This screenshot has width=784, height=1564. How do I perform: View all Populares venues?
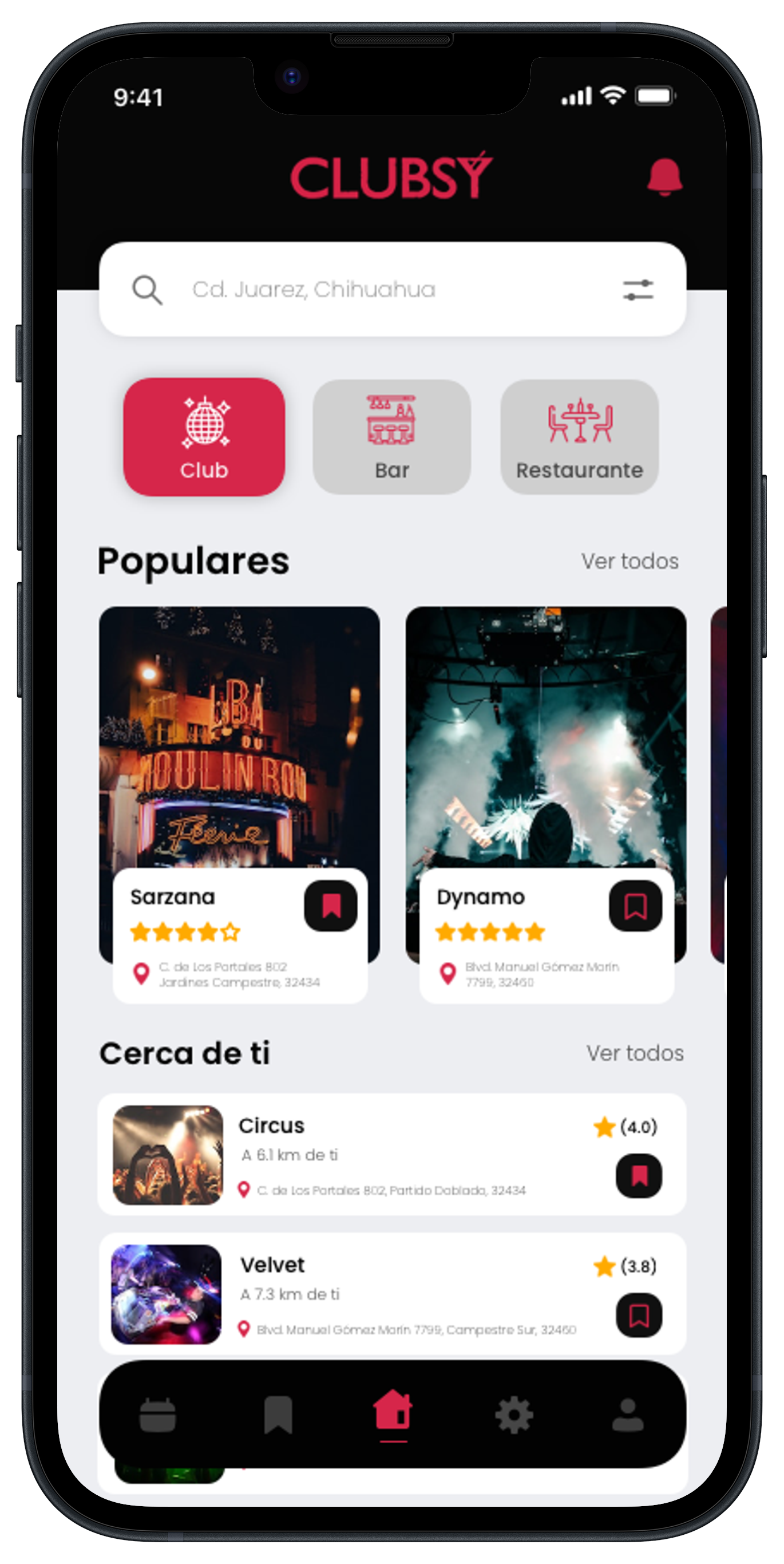629,561
